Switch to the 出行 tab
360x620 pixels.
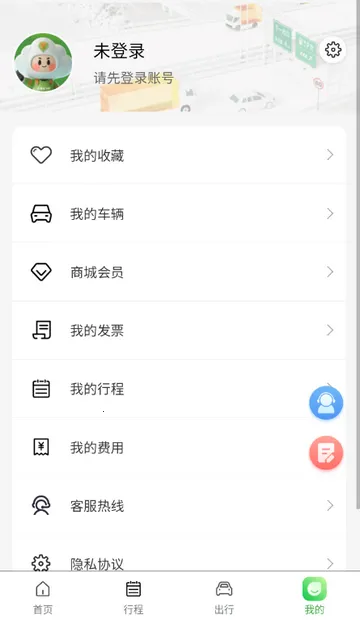(224, 597)
